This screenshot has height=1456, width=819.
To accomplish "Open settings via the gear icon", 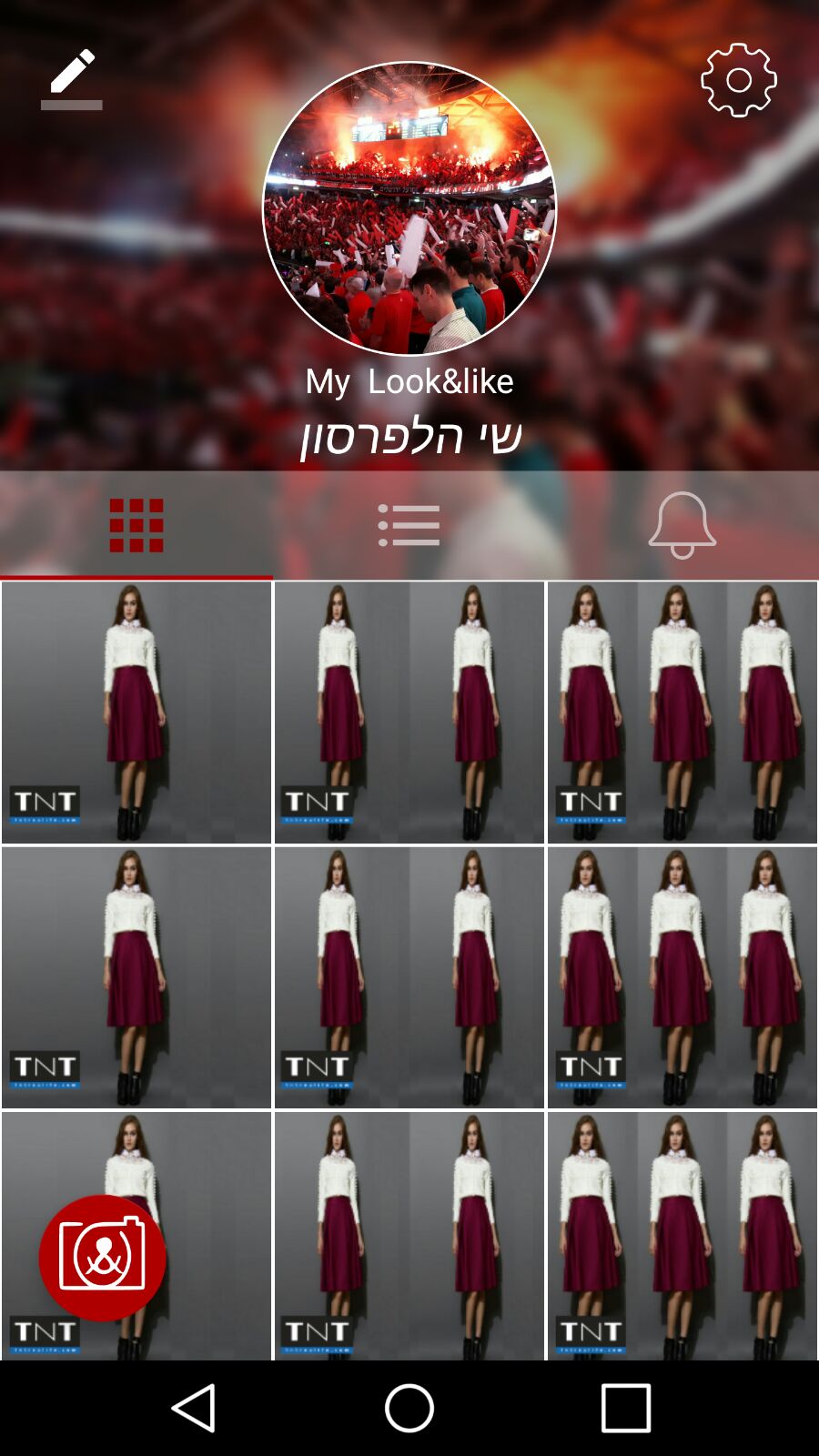I will tap(738, 80).
